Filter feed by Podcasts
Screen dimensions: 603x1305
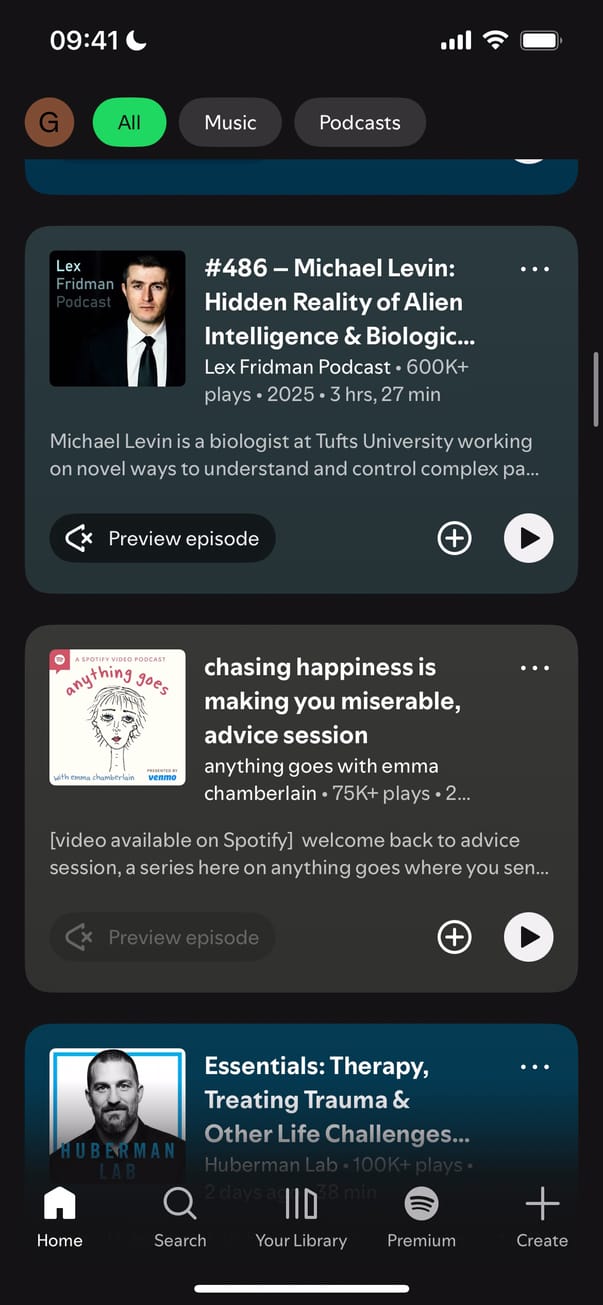coord(359,123)
